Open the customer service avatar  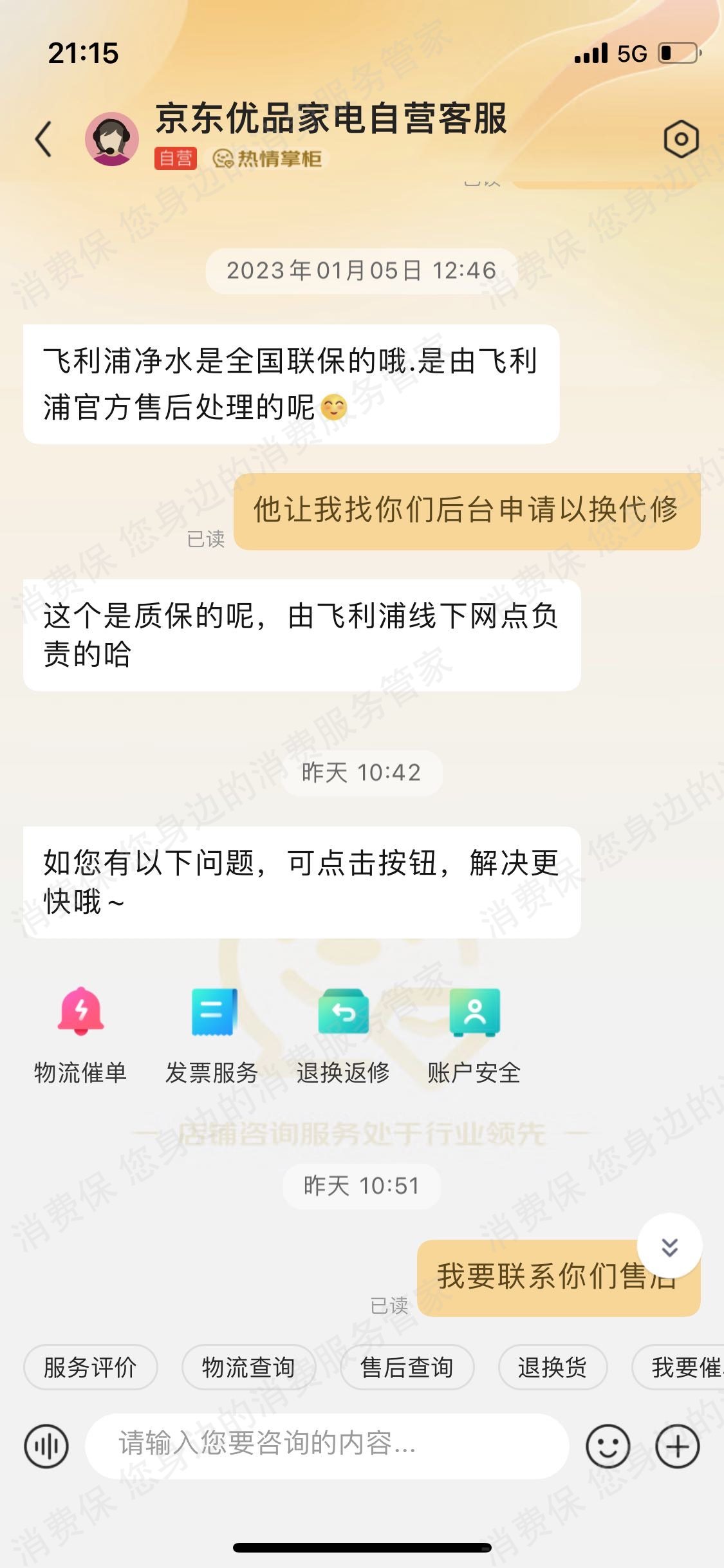pyautogui.click(x=112, y=138)
